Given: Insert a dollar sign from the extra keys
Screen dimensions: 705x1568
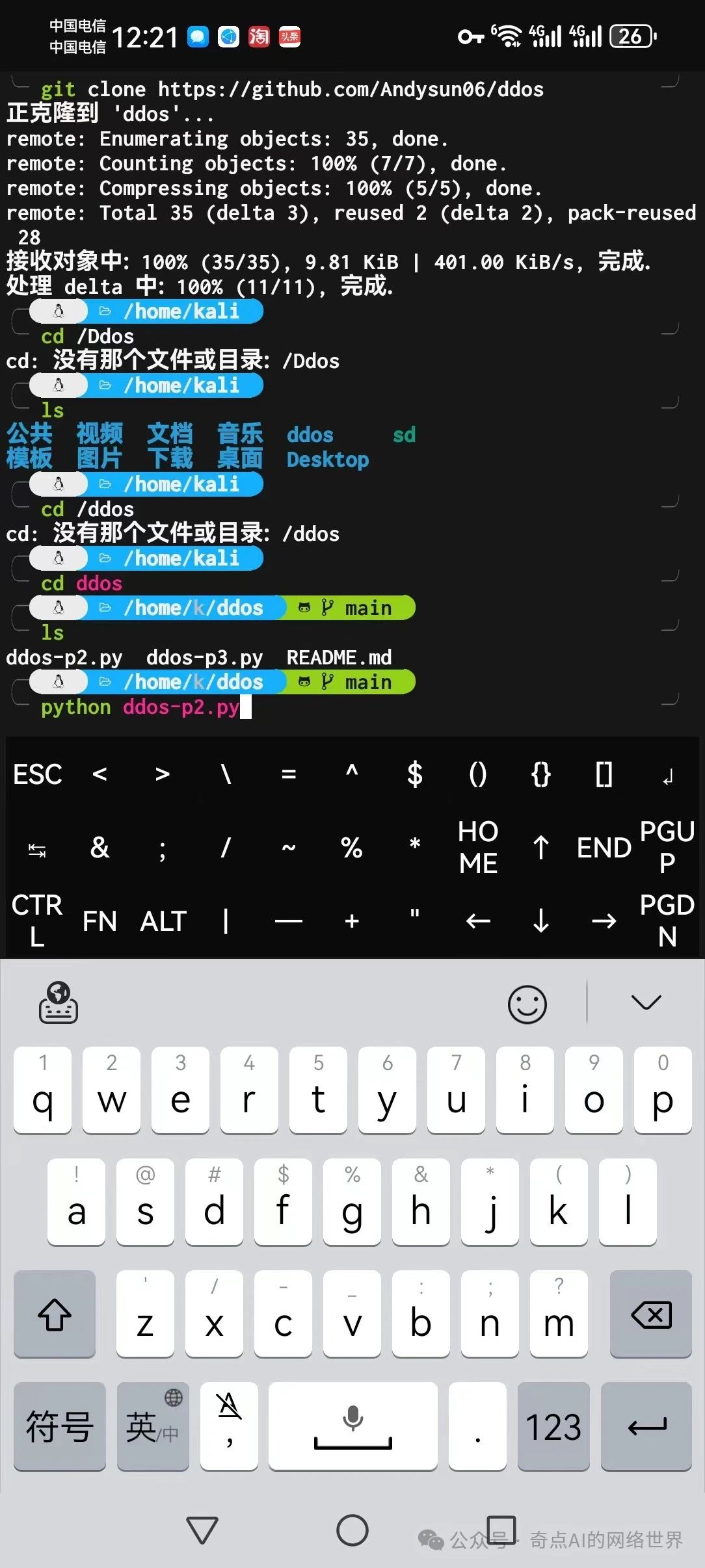Looking at the screenshot, I should point(414,774).
